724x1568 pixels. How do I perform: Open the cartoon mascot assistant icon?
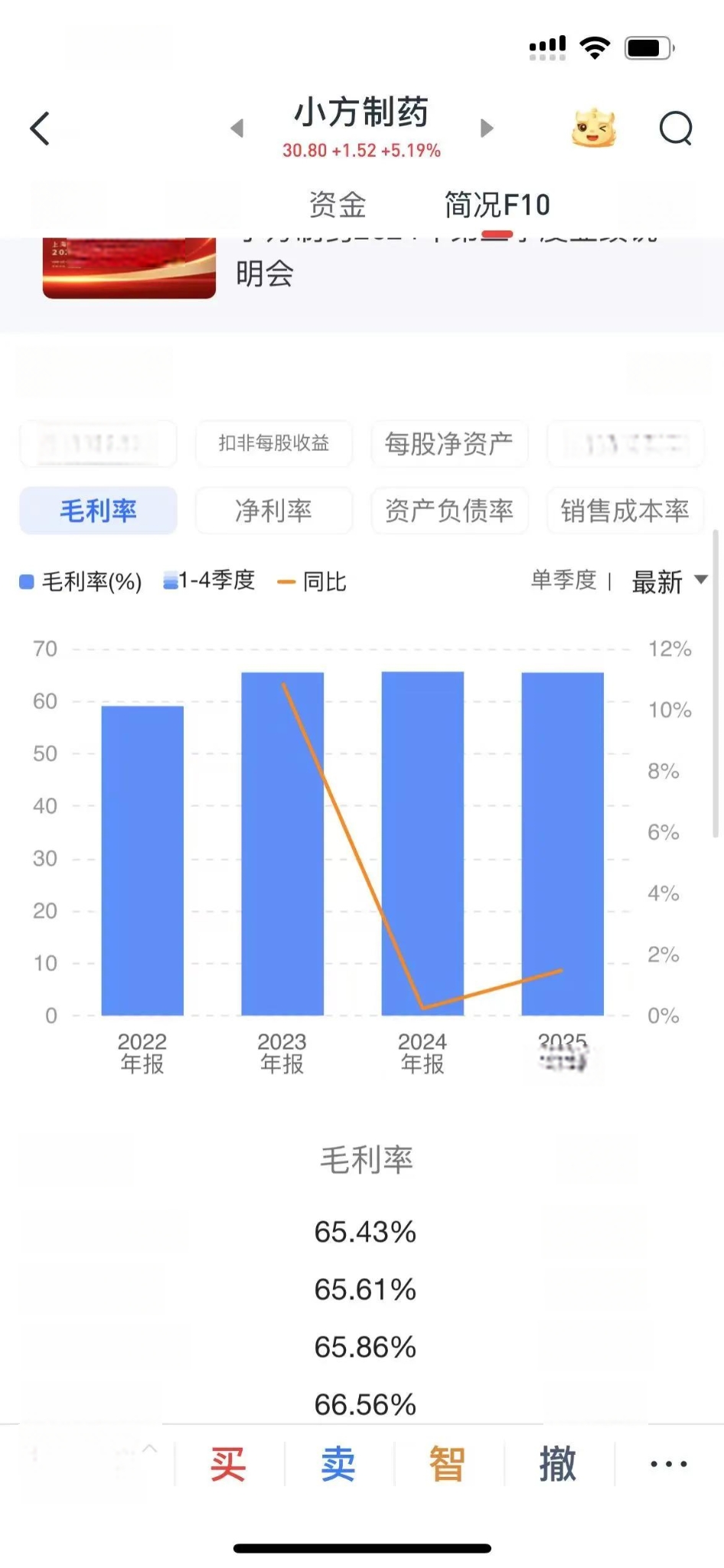click(594, 128)
